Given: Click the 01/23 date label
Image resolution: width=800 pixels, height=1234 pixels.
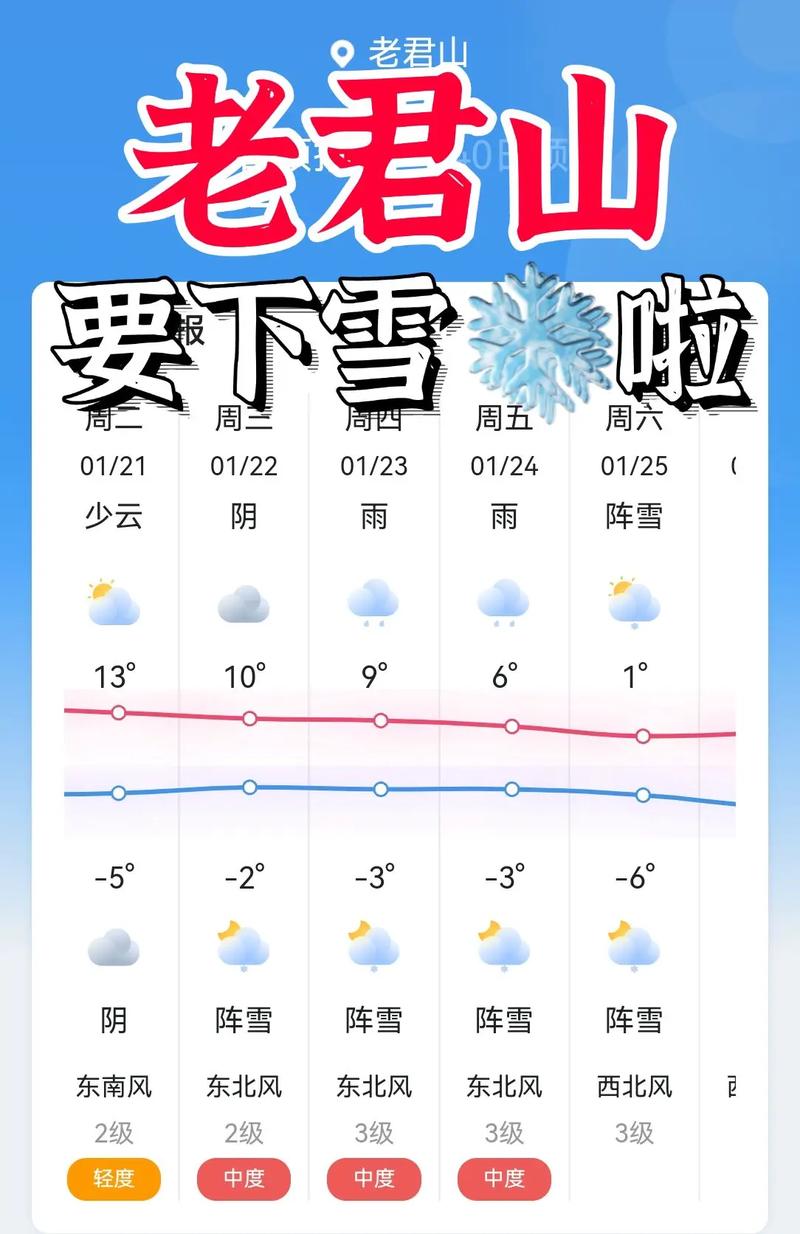Looking at the screenshot, I should [x=375, y=466].
